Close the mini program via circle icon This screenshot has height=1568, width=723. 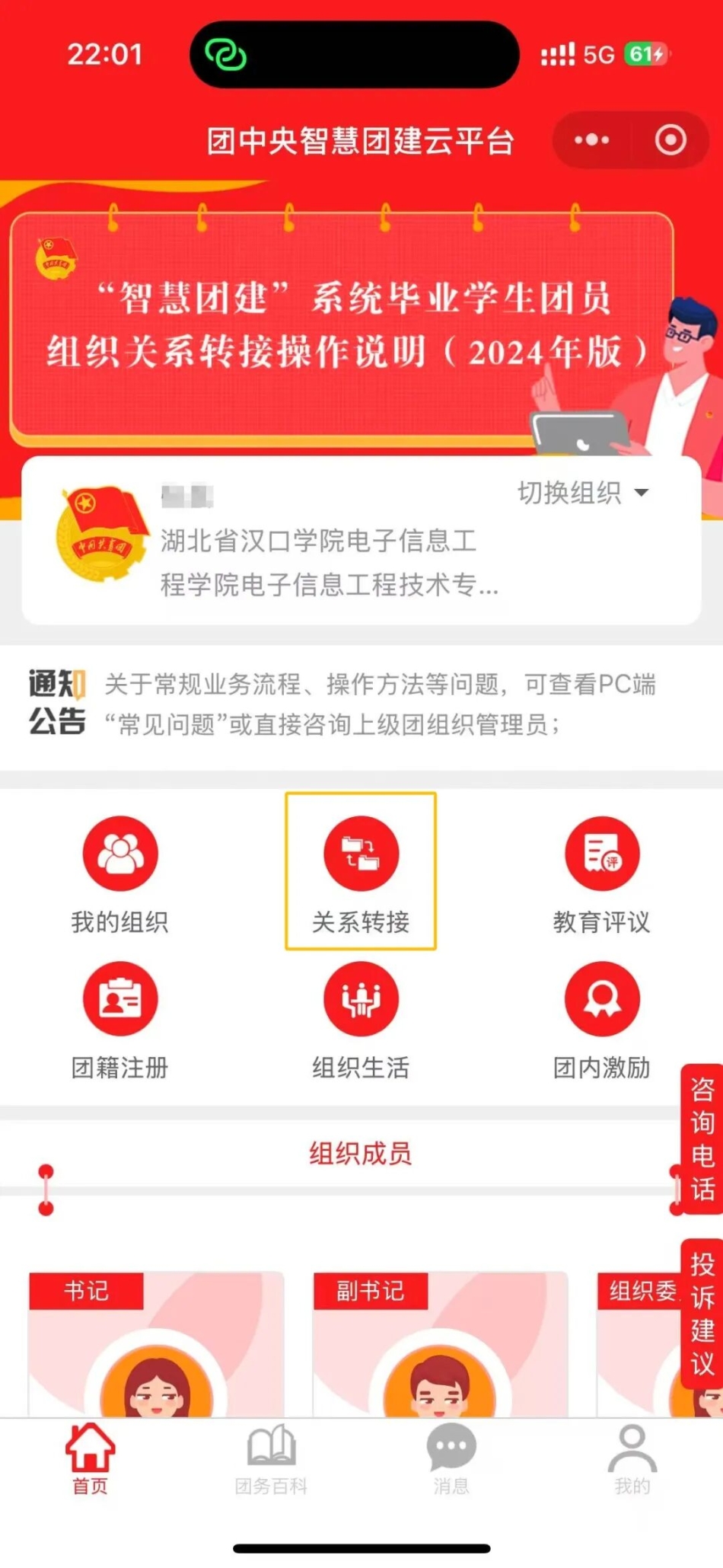coord(670,140)
